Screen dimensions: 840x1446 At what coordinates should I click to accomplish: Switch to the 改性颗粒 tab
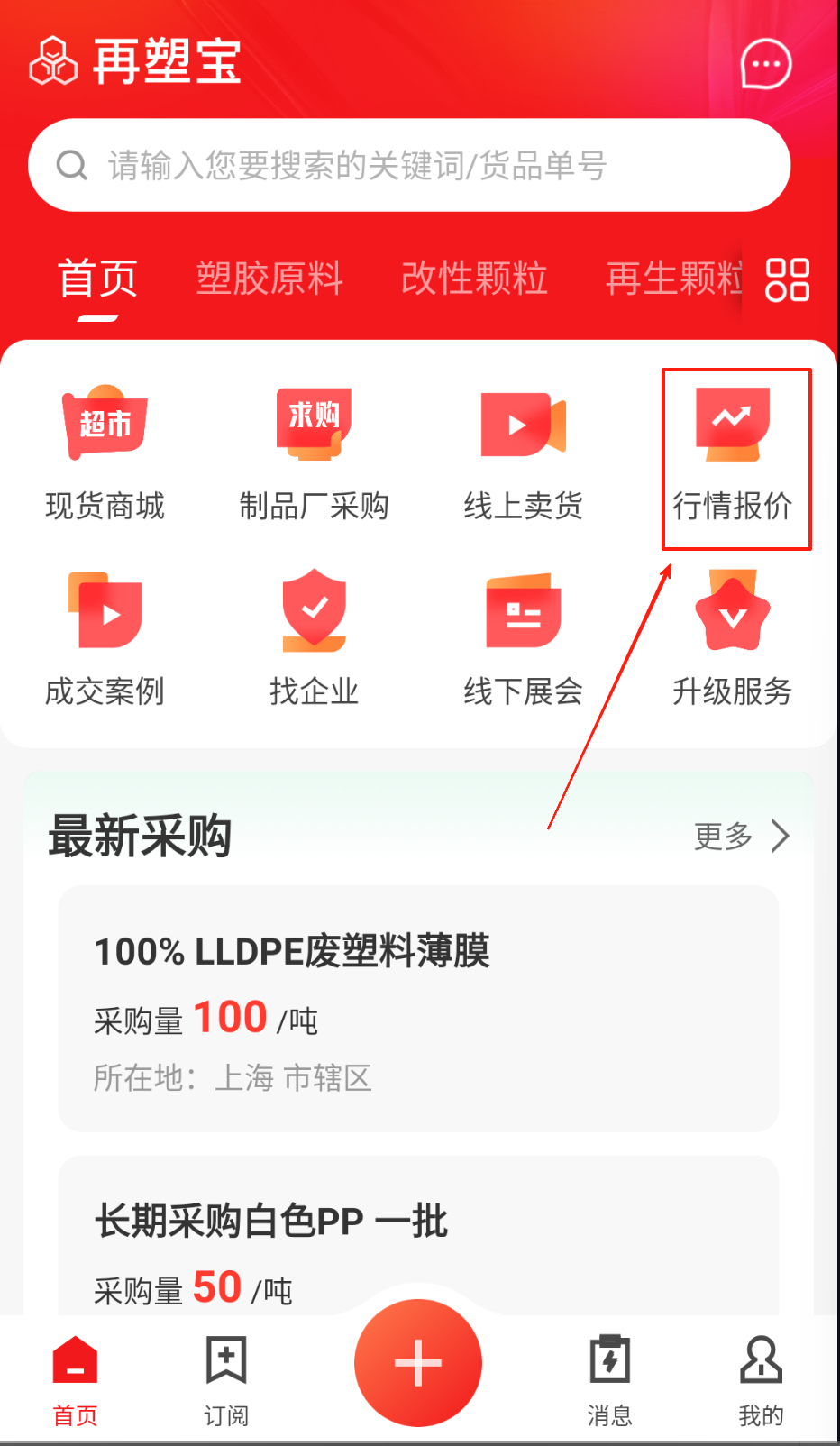(x=474, y=278)
